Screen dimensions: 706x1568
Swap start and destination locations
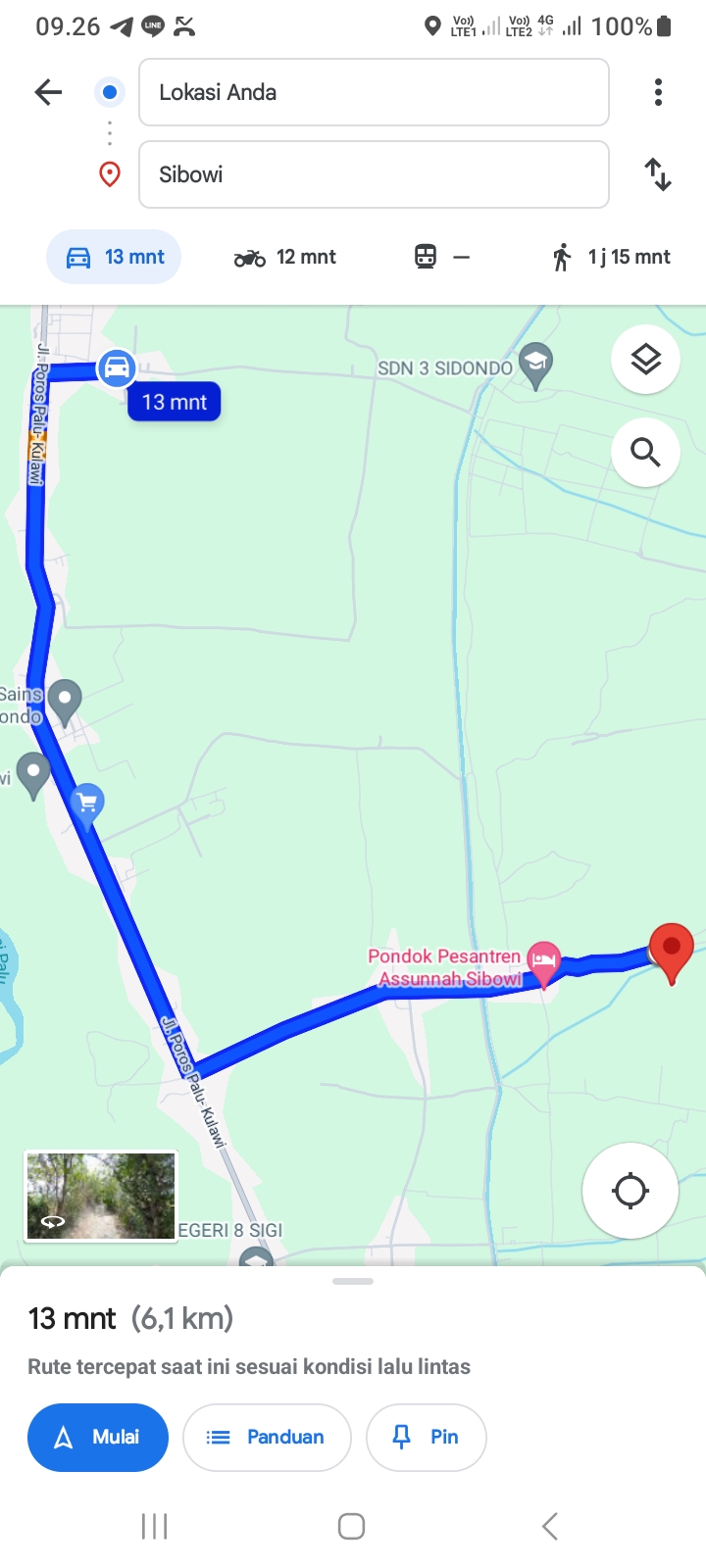658,174
